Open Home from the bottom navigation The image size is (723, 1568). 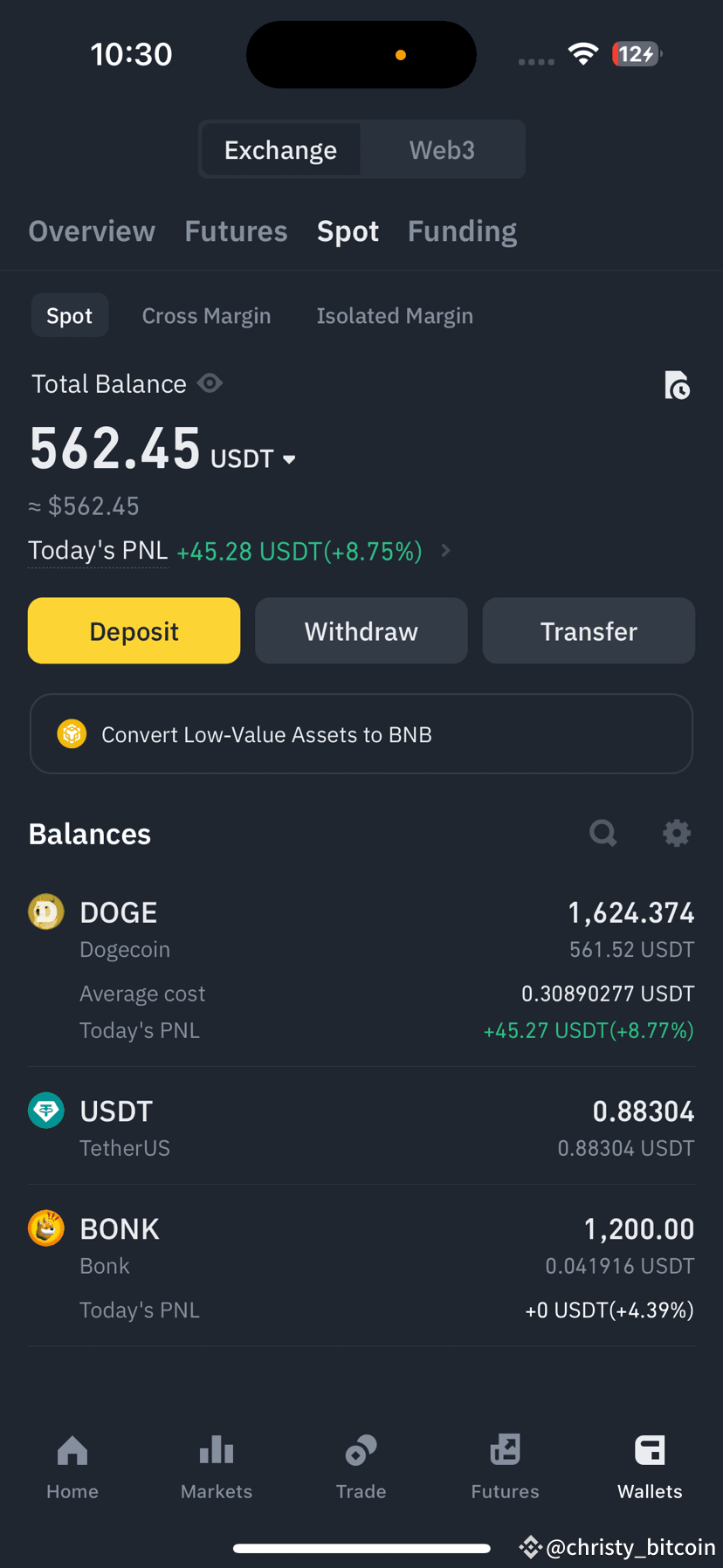72,1467
